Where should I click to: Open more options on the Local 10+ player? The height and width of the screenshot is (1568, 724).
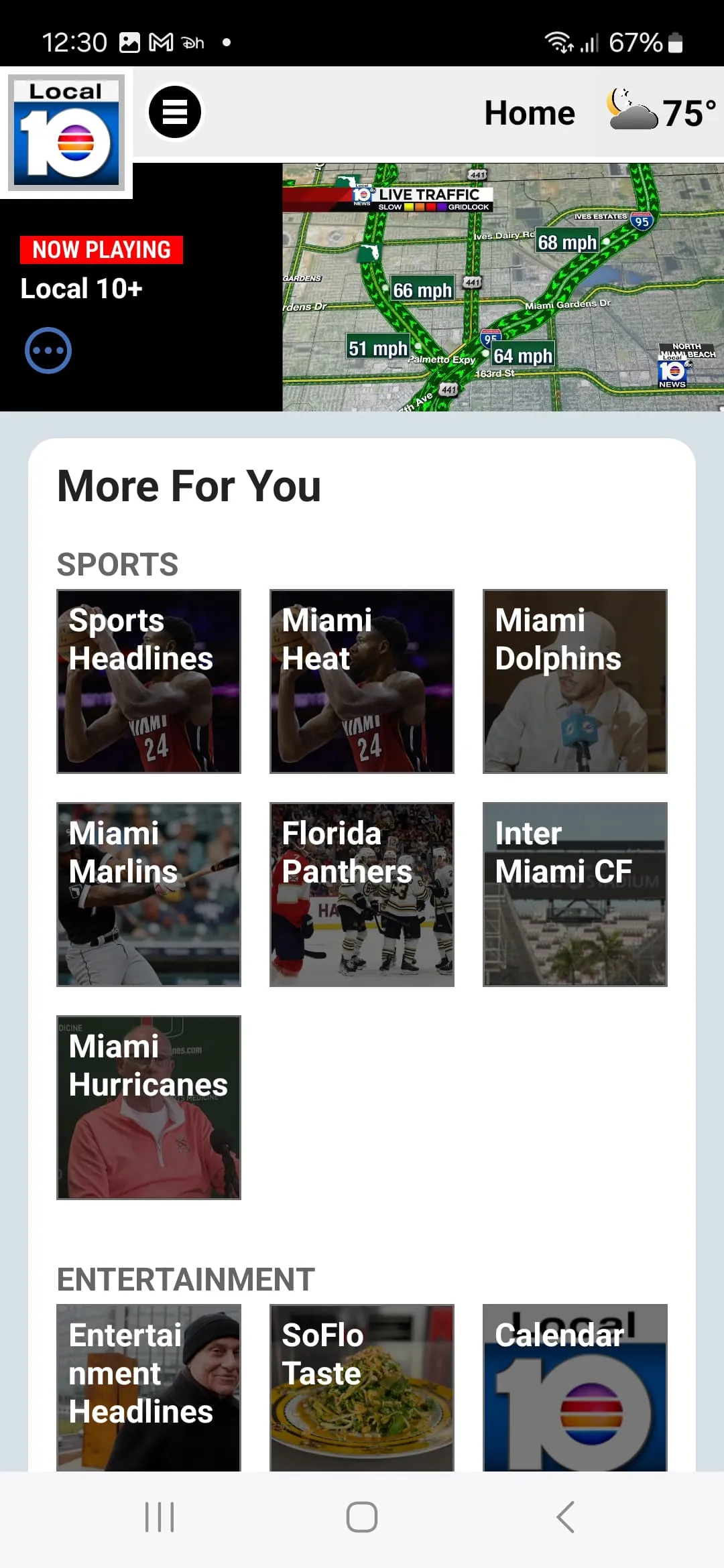click(x=48, y=350)
